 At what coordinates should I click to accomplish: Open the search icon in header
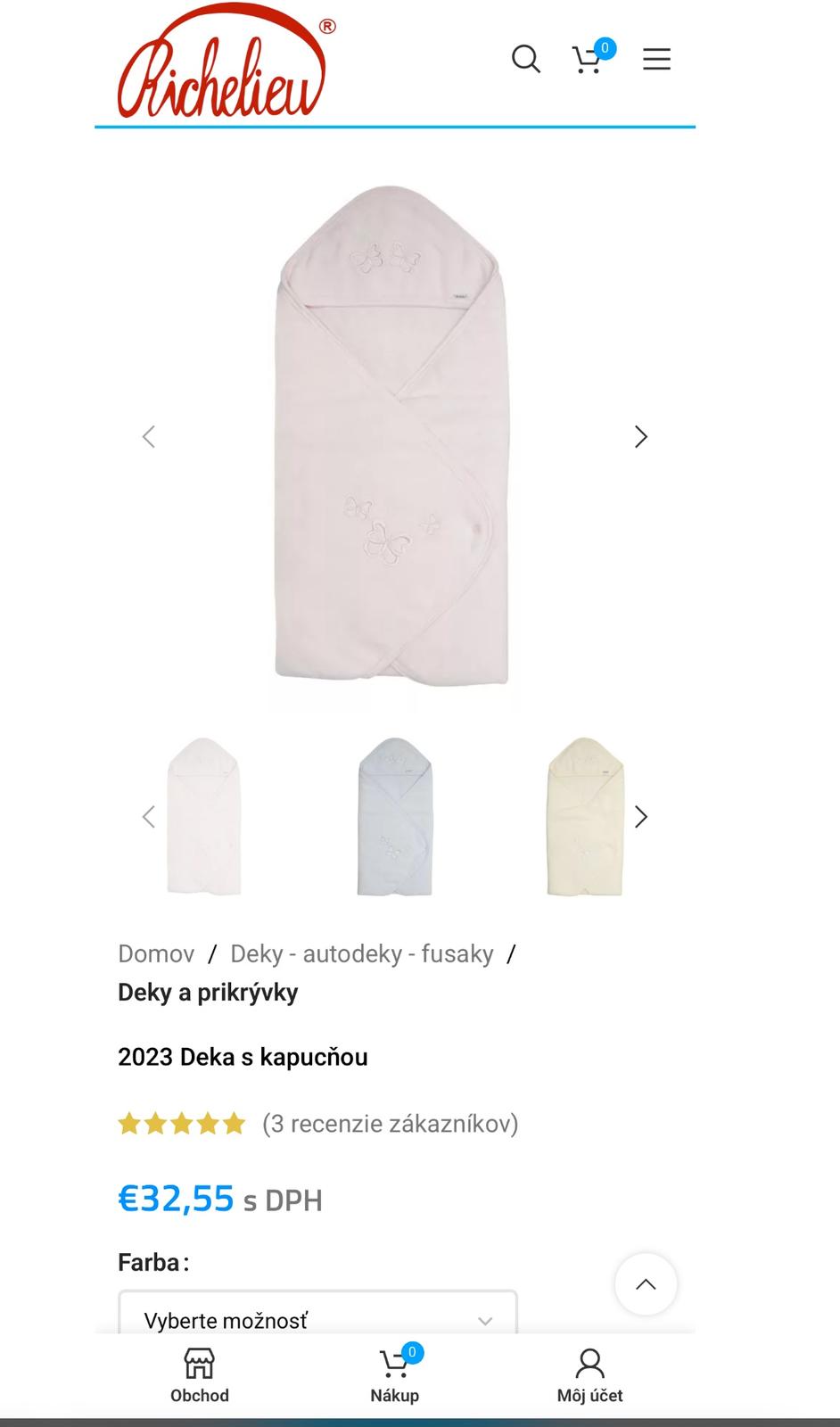[525, 60]
